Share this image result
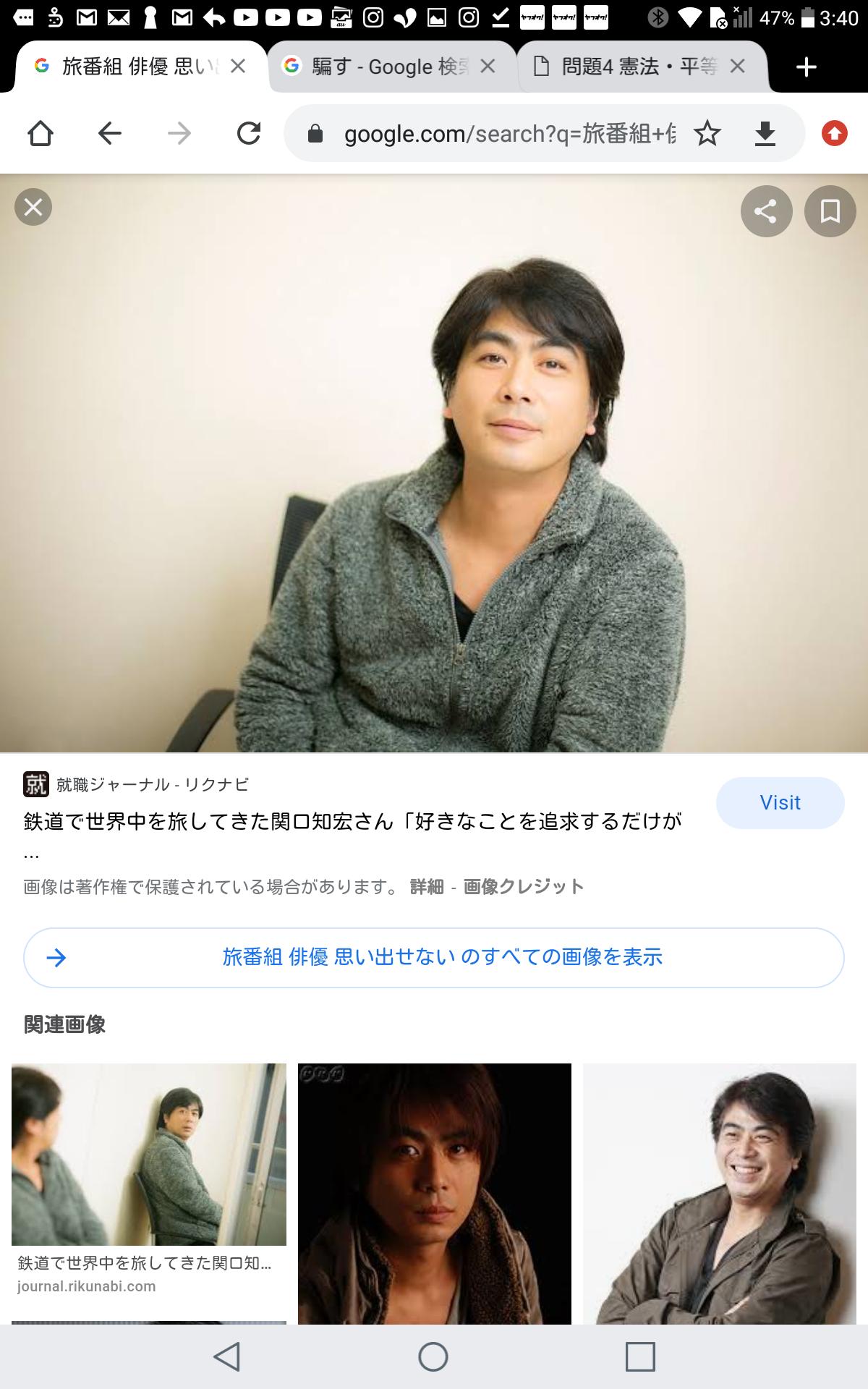The width and height of the screenshot is (868, 1389). [766, 211]
